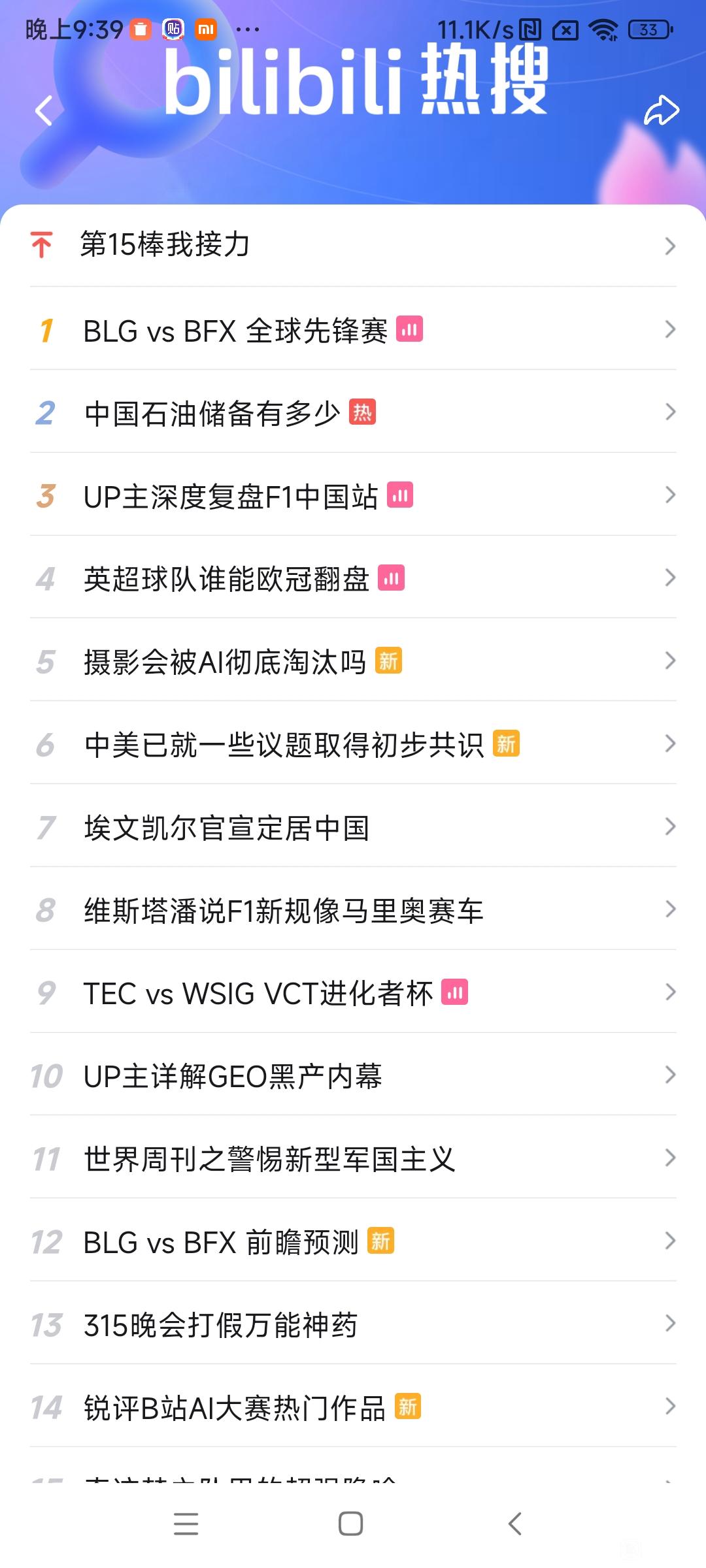This screenshot has height=1568, width=706.
Task: Open TEC vs WSIG VCT进化者杯
Action: click(x=353, y=992)
